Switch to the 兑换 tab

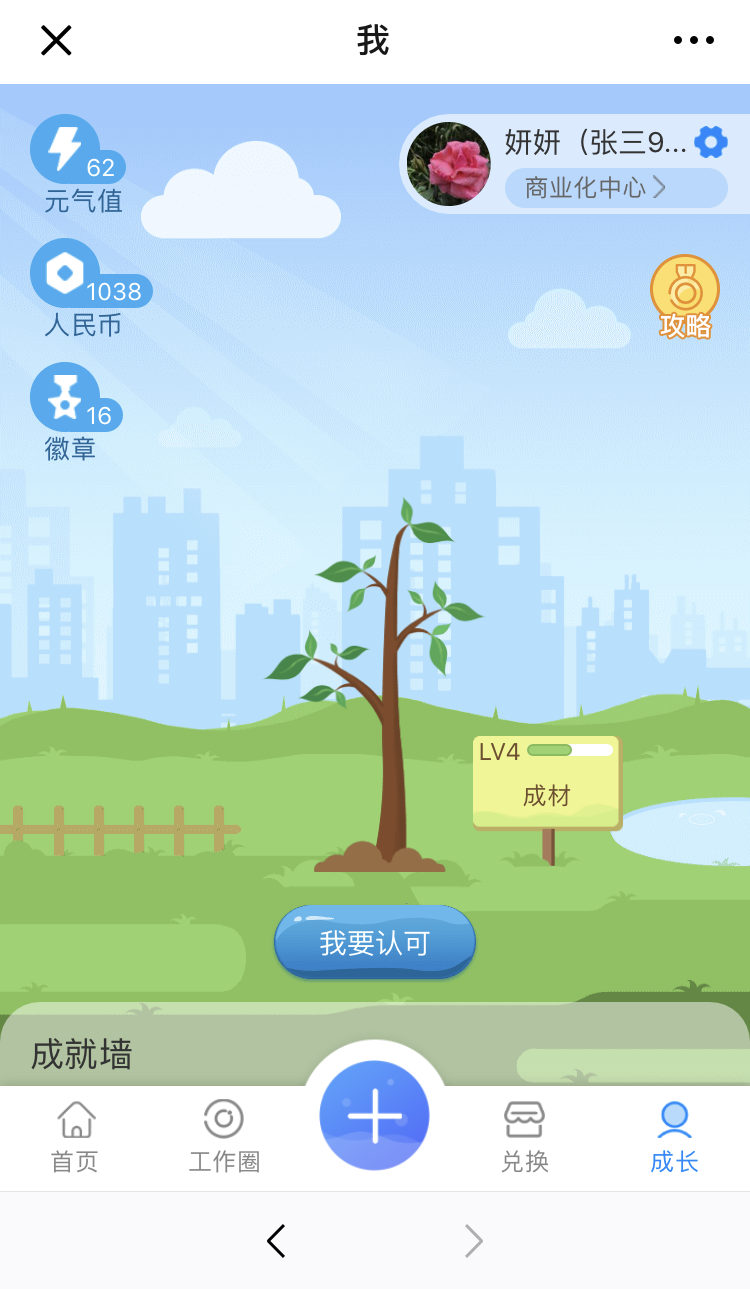[525, 1137]
